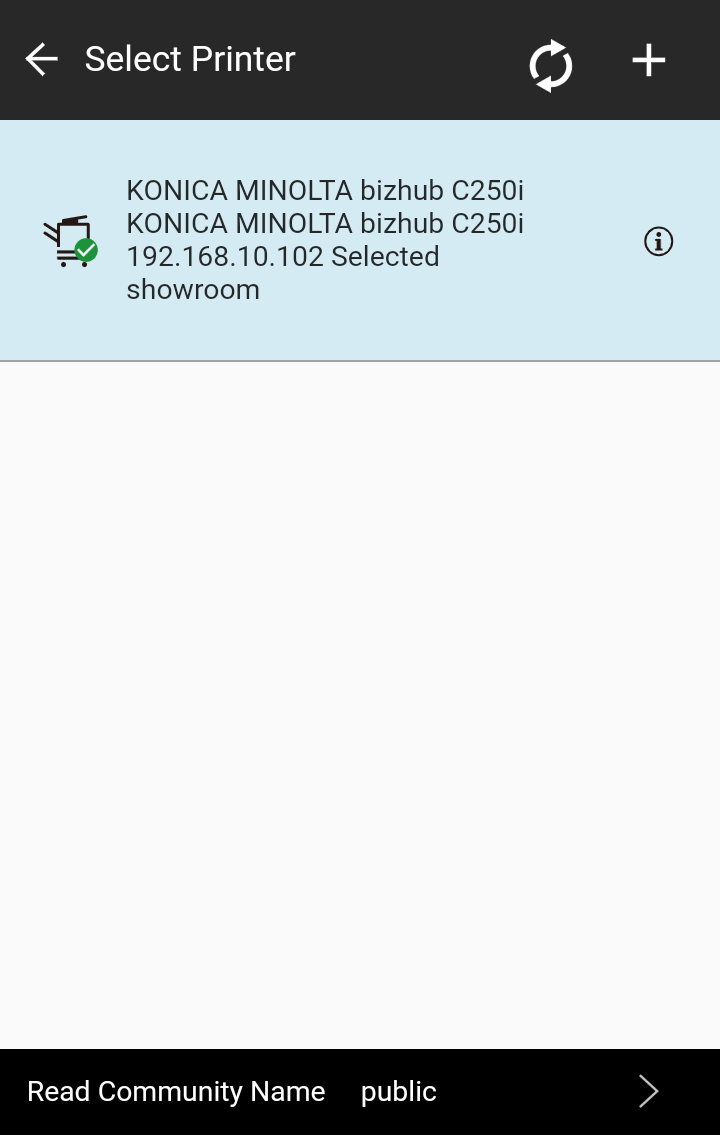Add a new printer
Image resolution: width=720 pixels, height=1135 pixels.
(649, 61)
